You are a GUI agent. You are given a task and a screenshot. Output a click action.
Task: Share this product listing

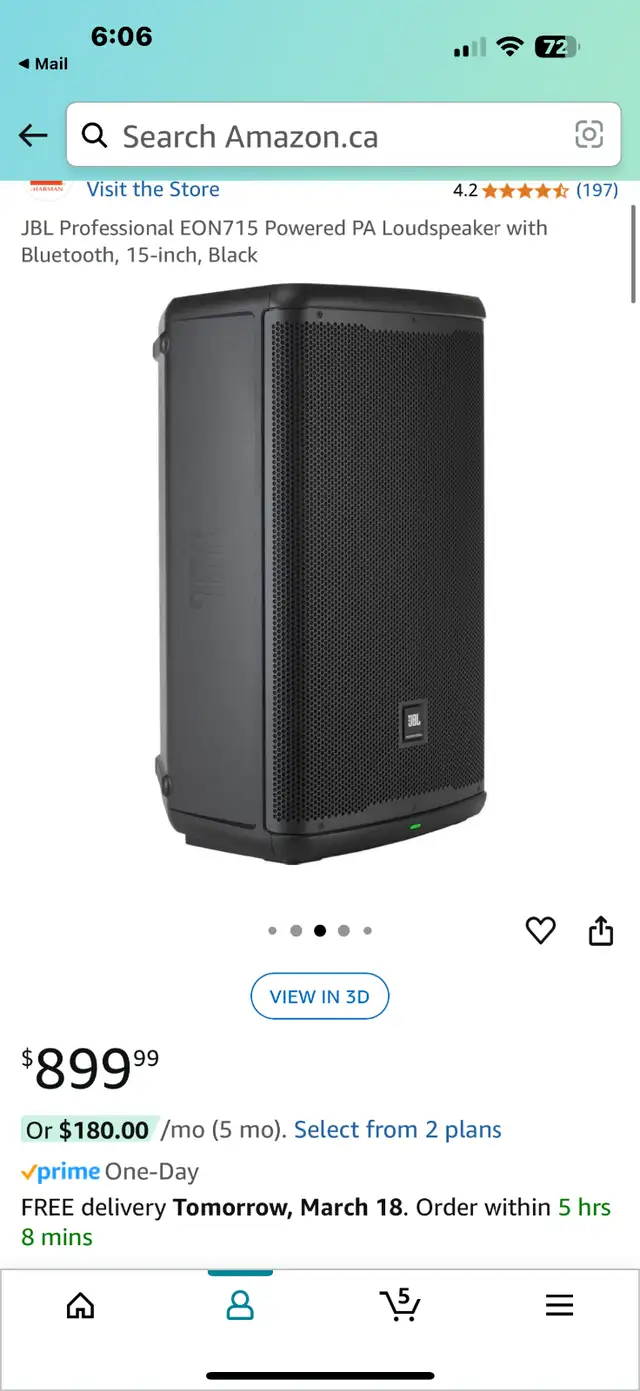click(x=600, y=931)
